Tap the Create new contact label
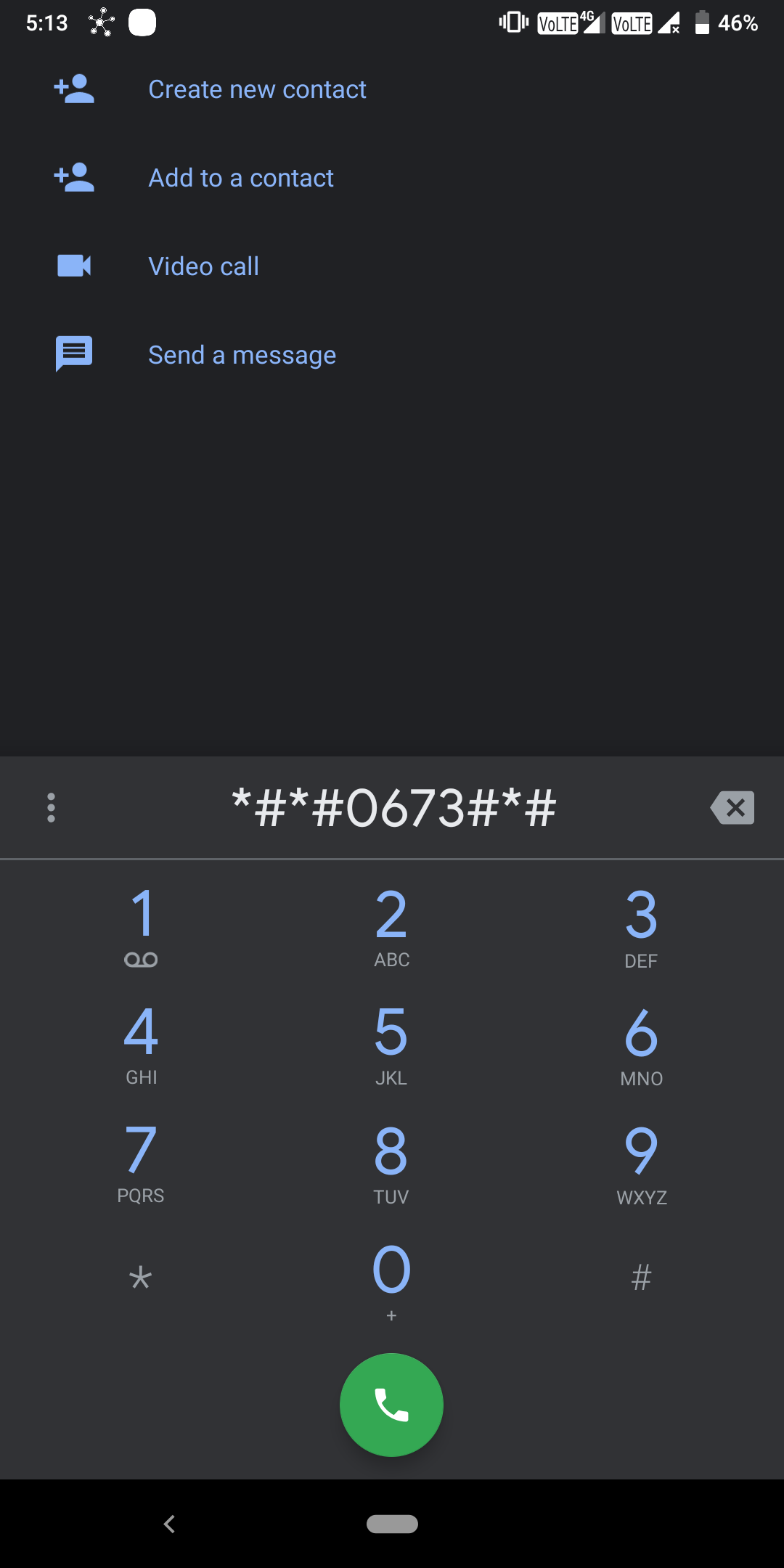This screenshot has height=1568, width=784. click(258, 89)
